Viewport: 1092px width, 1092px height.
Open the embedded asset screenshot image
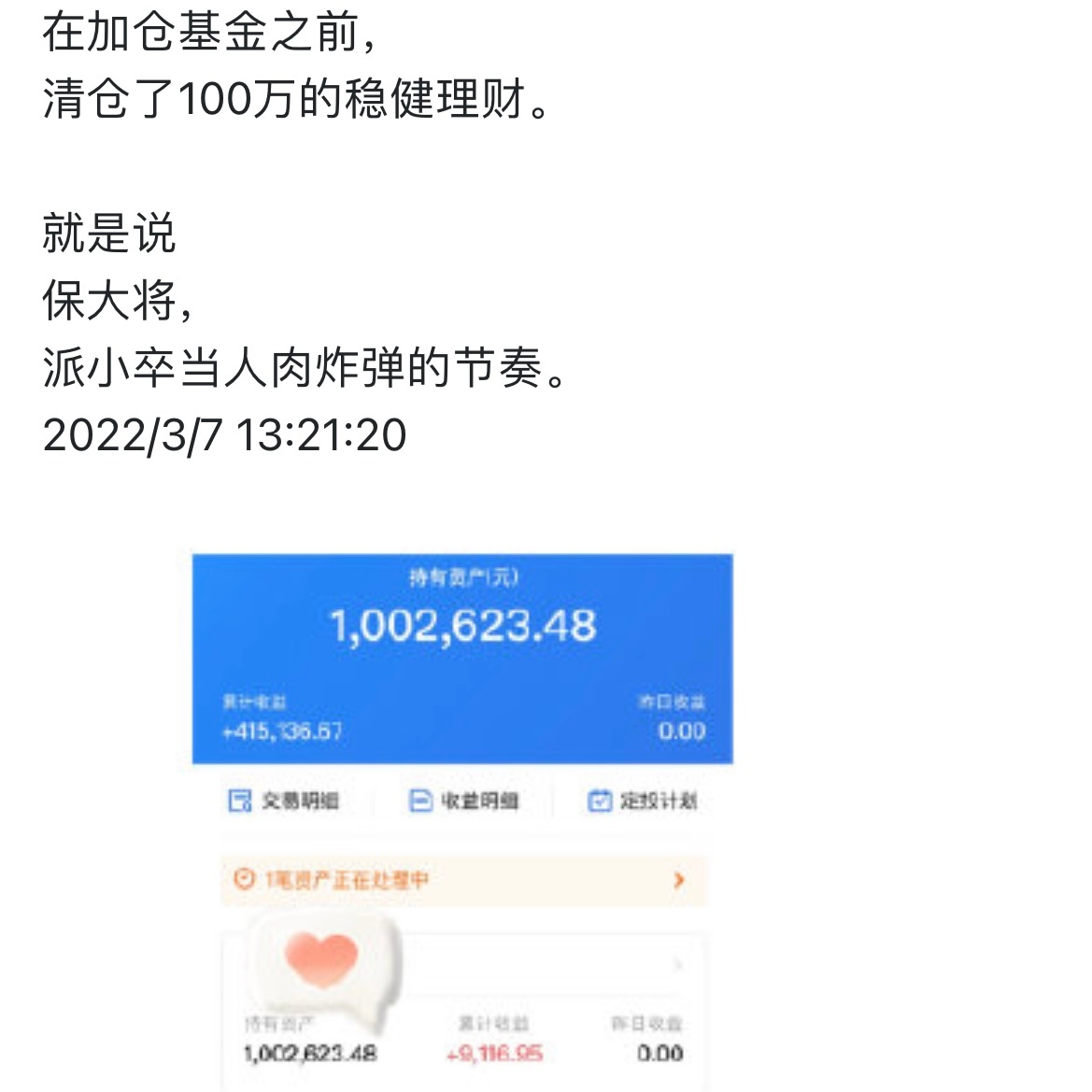(462, 710)
